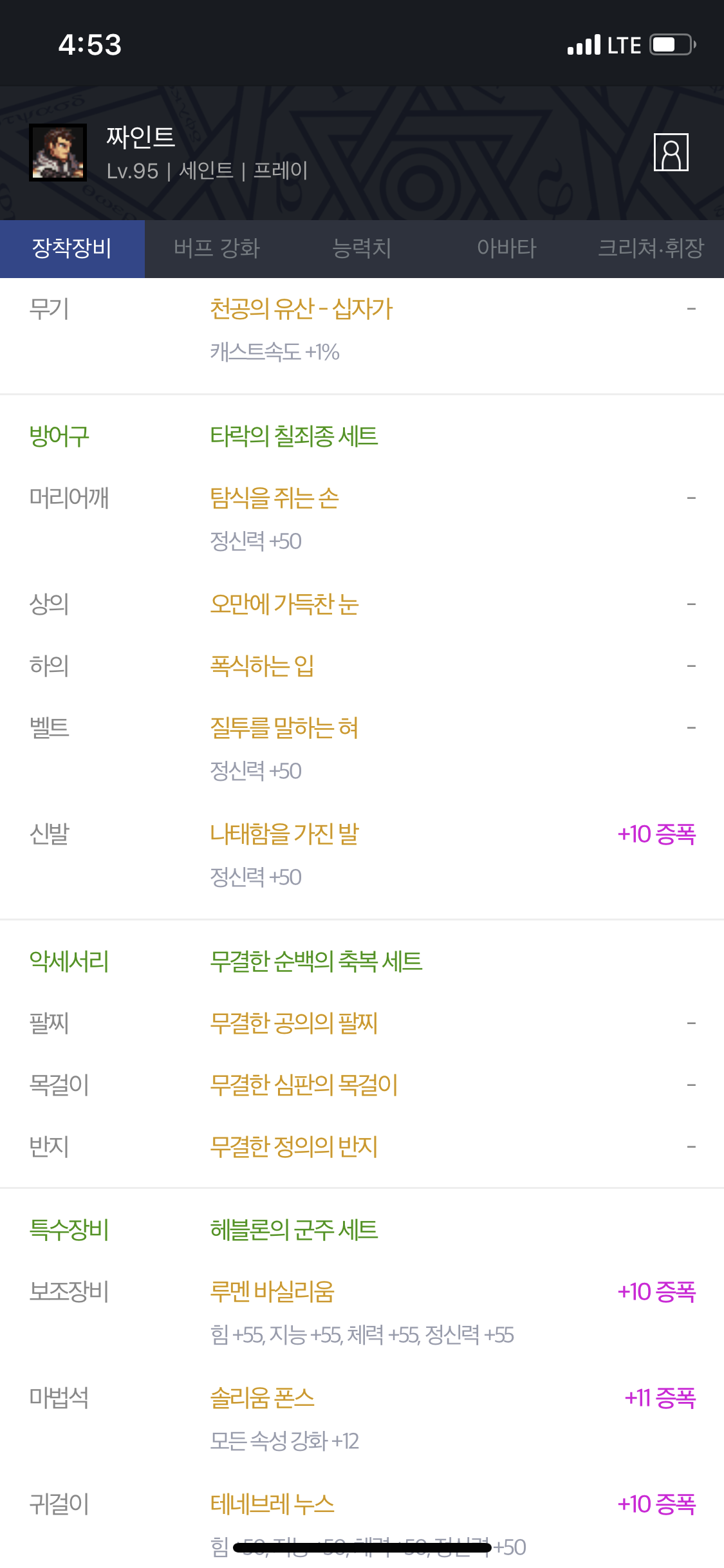
Task: Switch to the 버프 강화 tab
Action: coord(217,248)
